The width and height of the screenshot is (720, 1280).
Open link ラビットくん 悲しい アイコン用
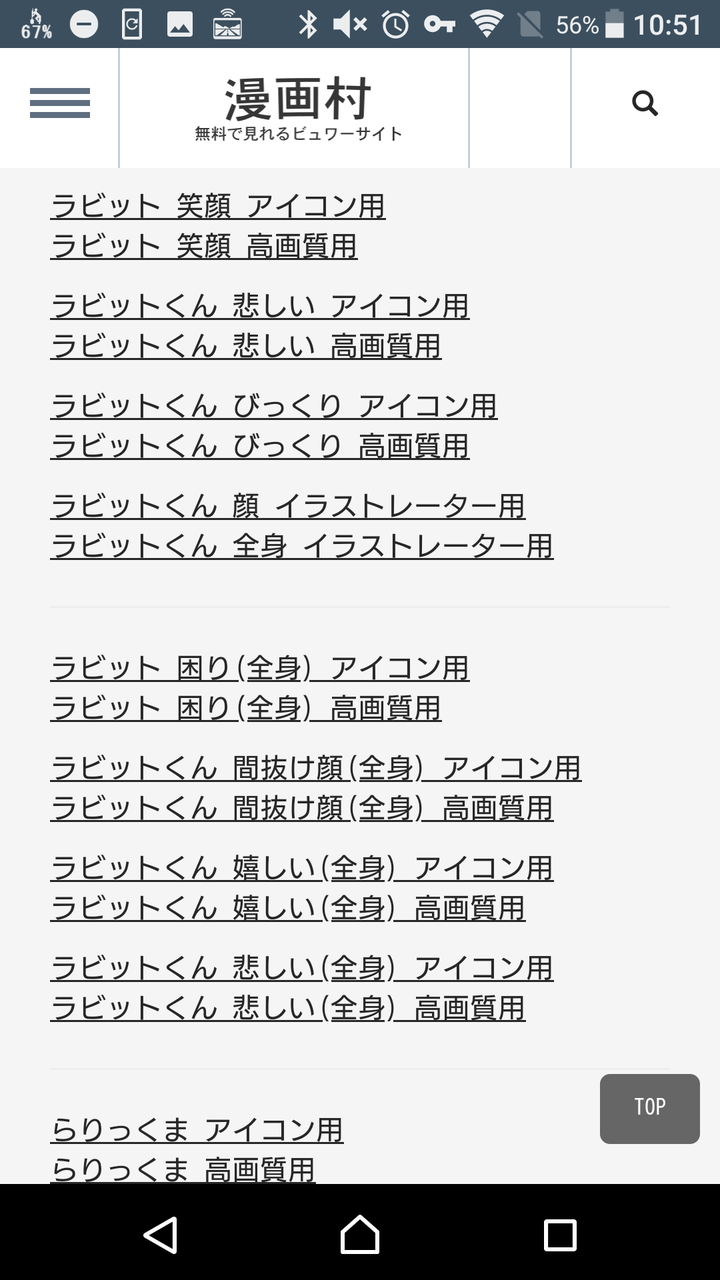click(x=260, y=306)
